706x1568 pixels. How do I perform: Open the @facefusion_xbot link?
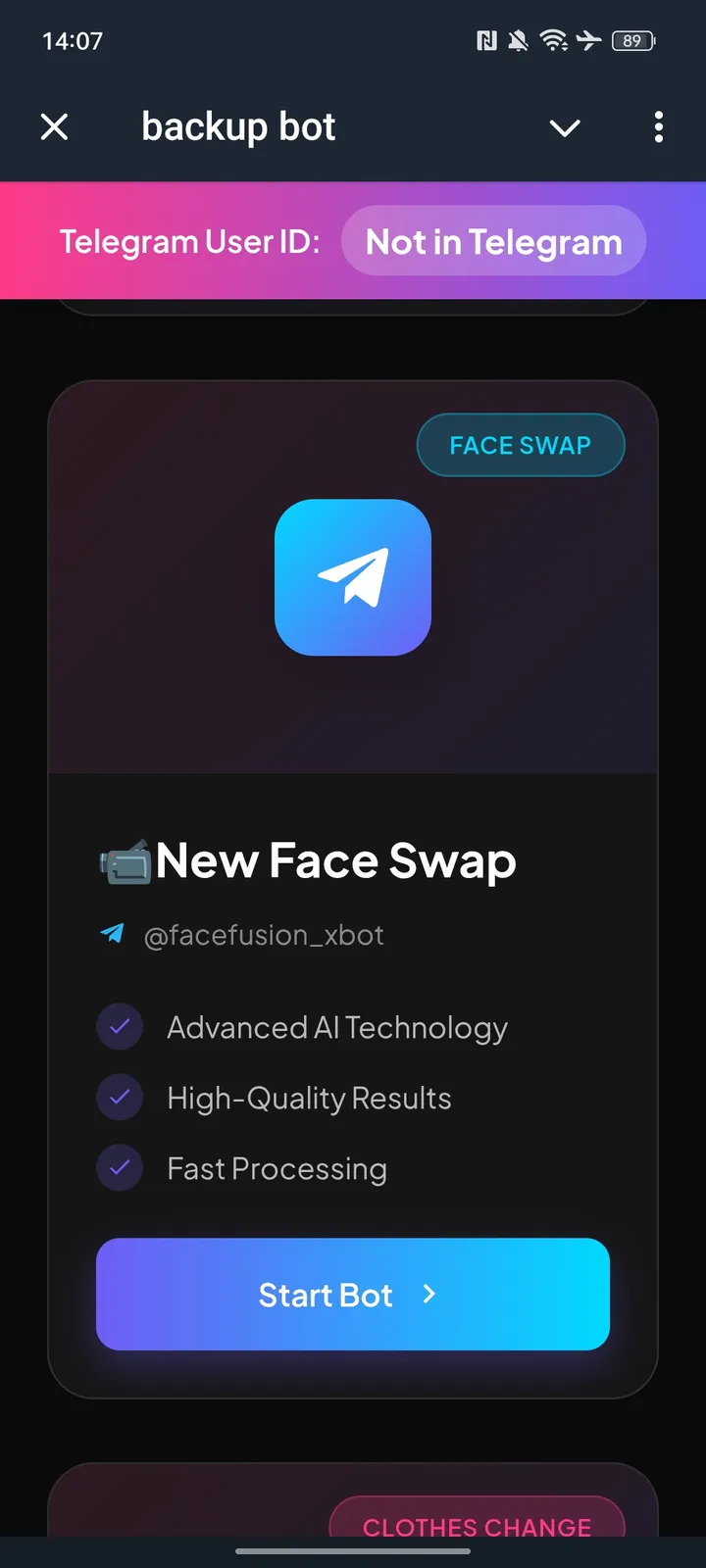coord(263,935)
